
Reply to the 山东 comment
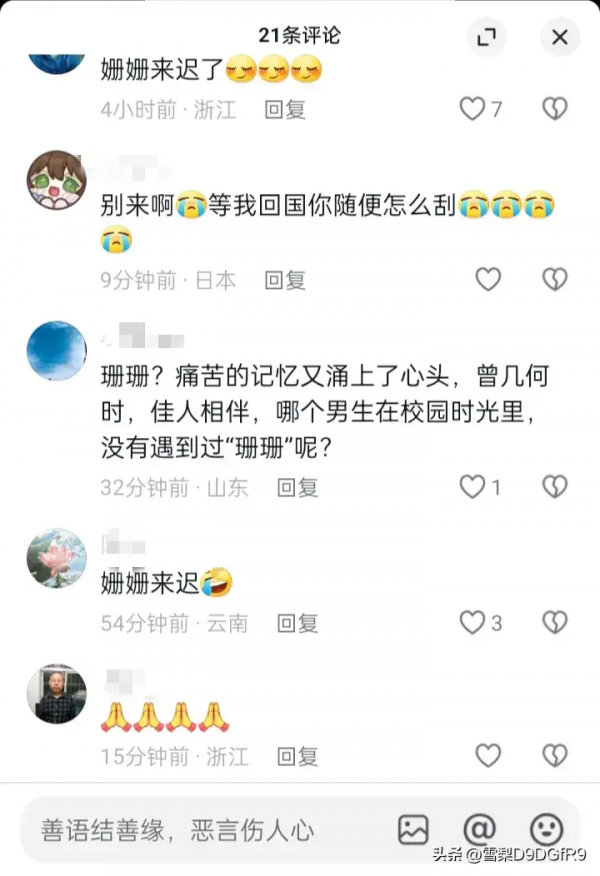point(297,487)
